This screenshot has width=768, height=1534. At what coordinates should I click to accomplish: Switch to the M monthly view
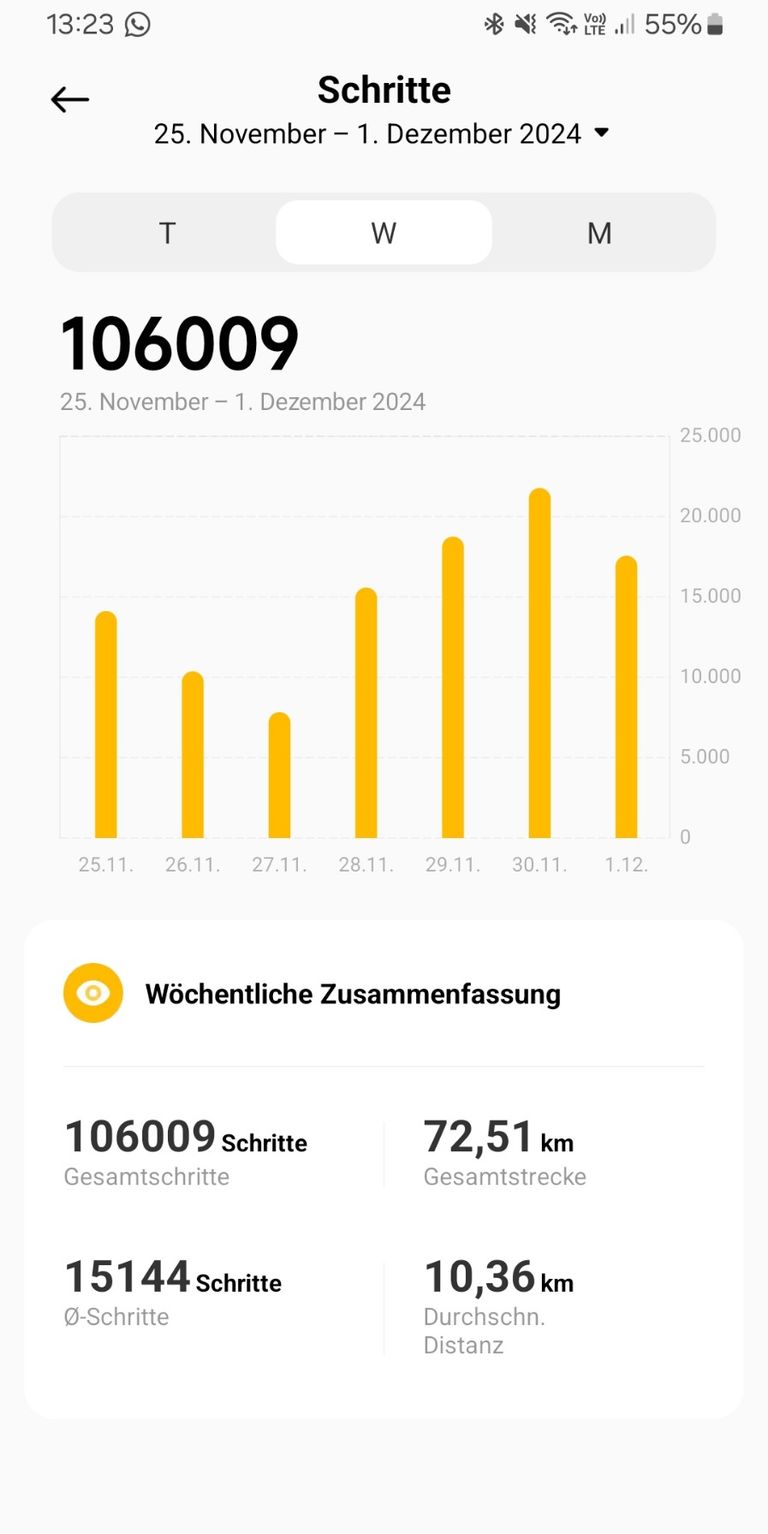pyautogui.click(x=599, y=233)
